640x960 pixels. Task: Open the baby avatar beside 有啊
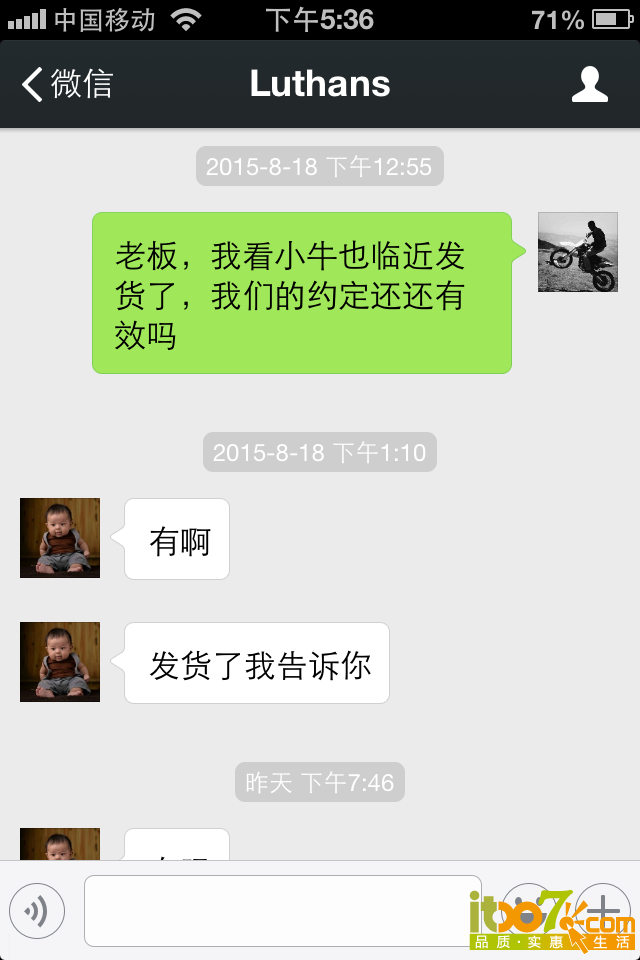click(60, 538)
